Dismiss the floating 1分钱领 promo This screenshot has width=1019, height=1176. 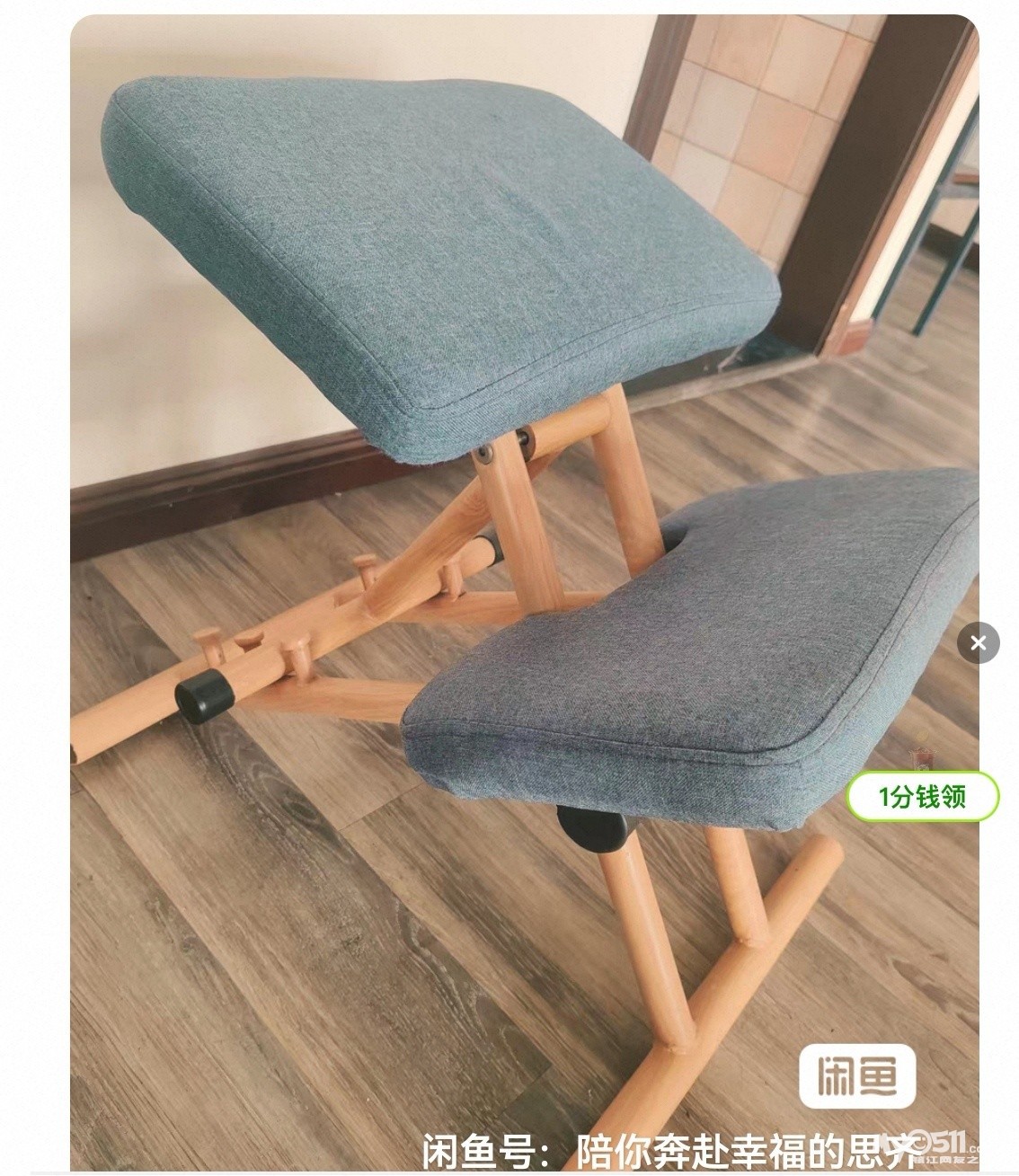(x=979, y=642)
